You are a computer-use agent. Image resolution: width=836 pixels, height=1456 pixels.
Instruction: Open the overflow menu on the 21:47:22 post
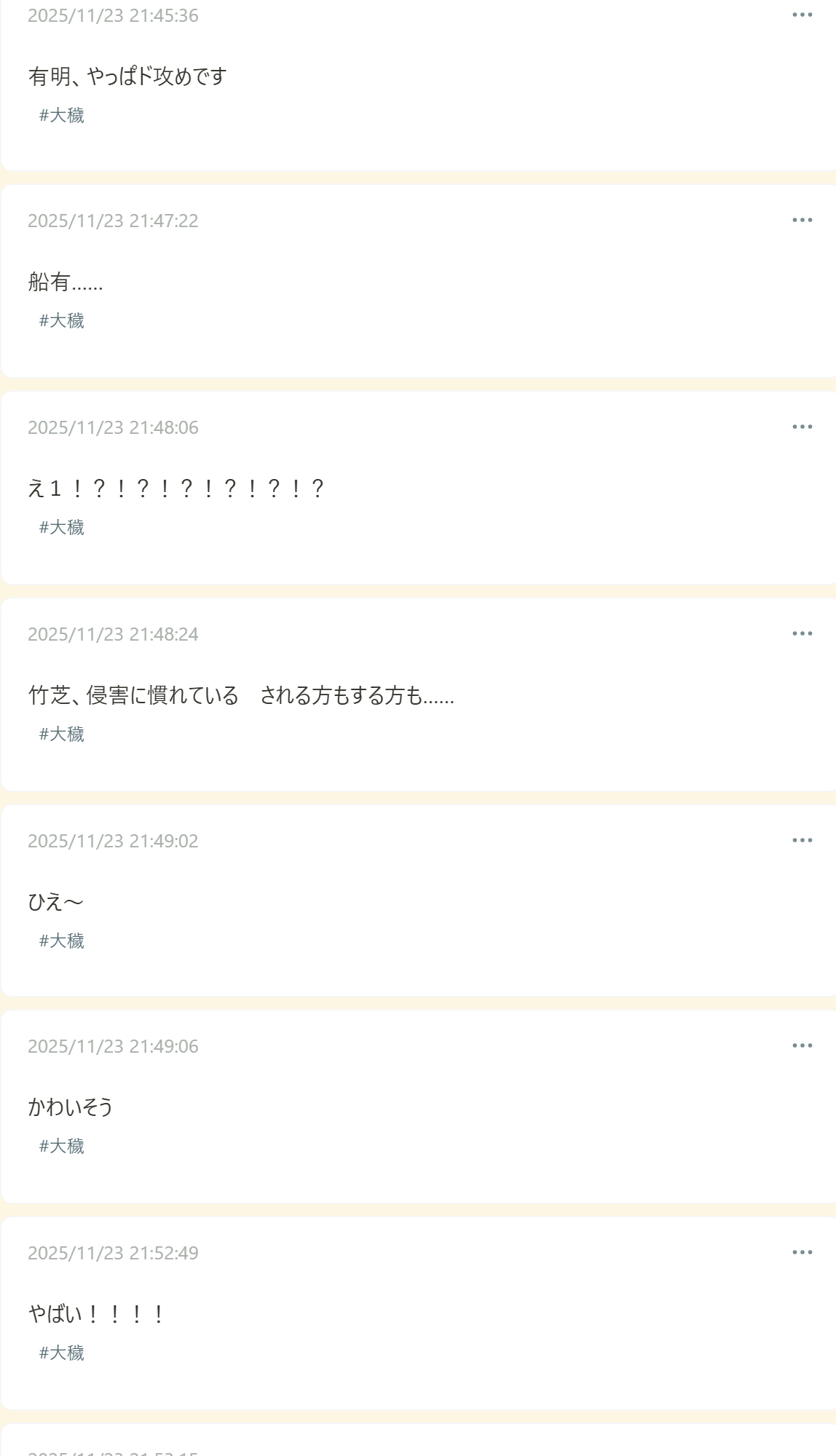(x=802, y=220)
